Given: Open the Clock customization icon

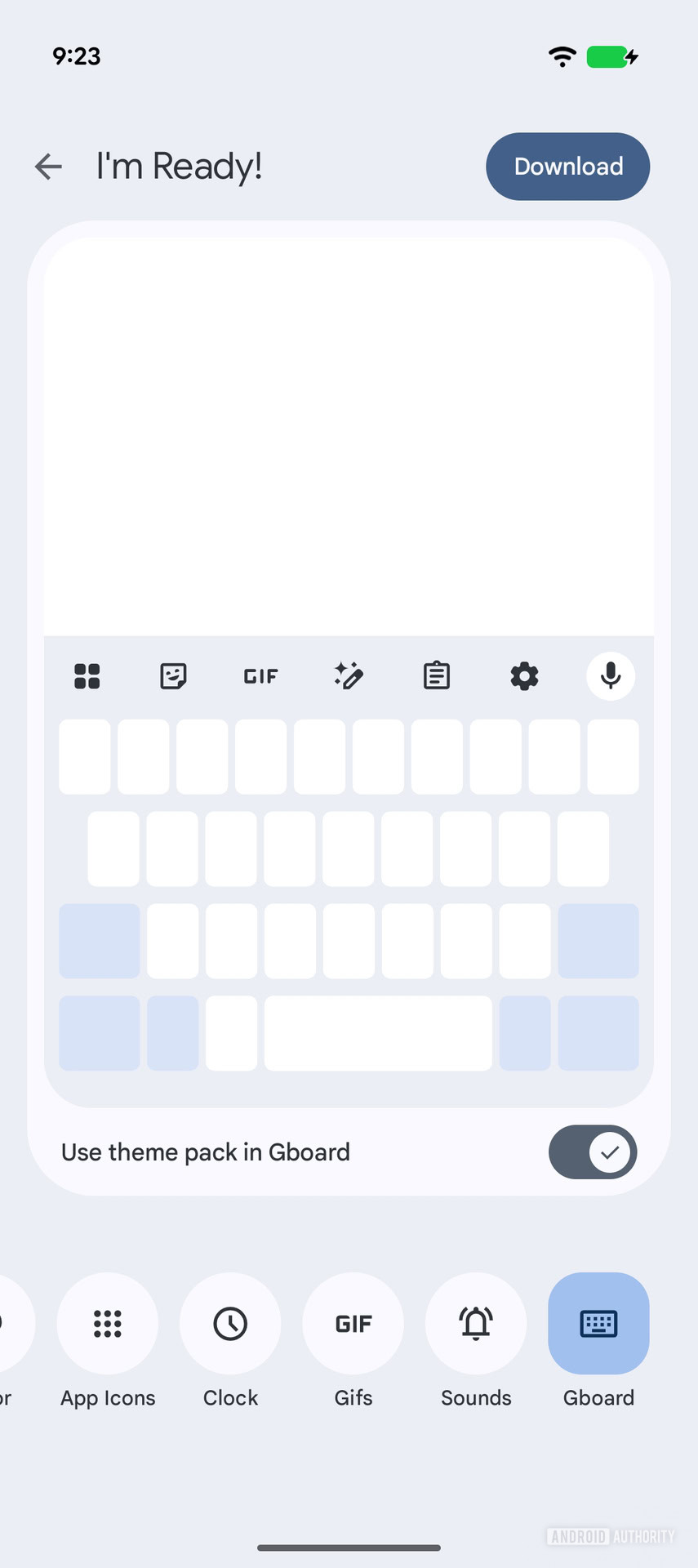Looking at the screenshot, I should (x=230, y=1324).
